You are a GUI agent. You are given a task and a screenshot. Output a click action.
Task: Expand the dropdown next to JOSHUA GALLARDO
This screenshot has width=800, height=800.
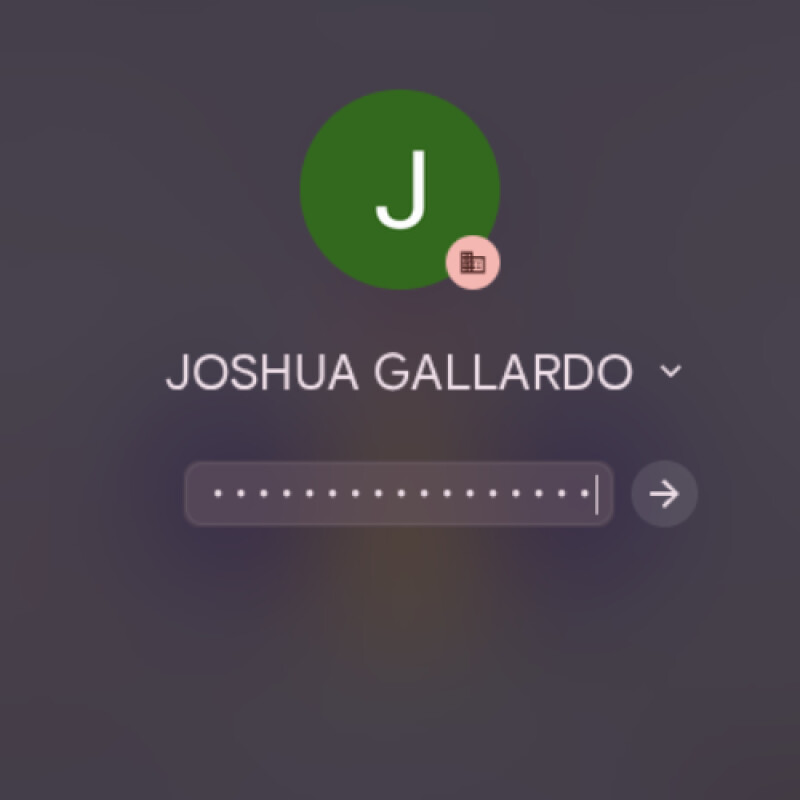[670, 371]
